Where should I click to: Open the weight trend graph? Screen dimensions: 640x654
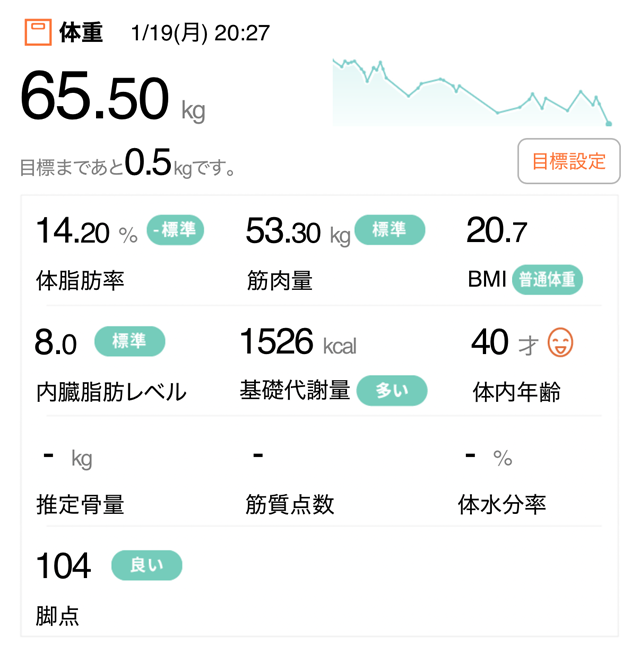(x=472, y=92)
